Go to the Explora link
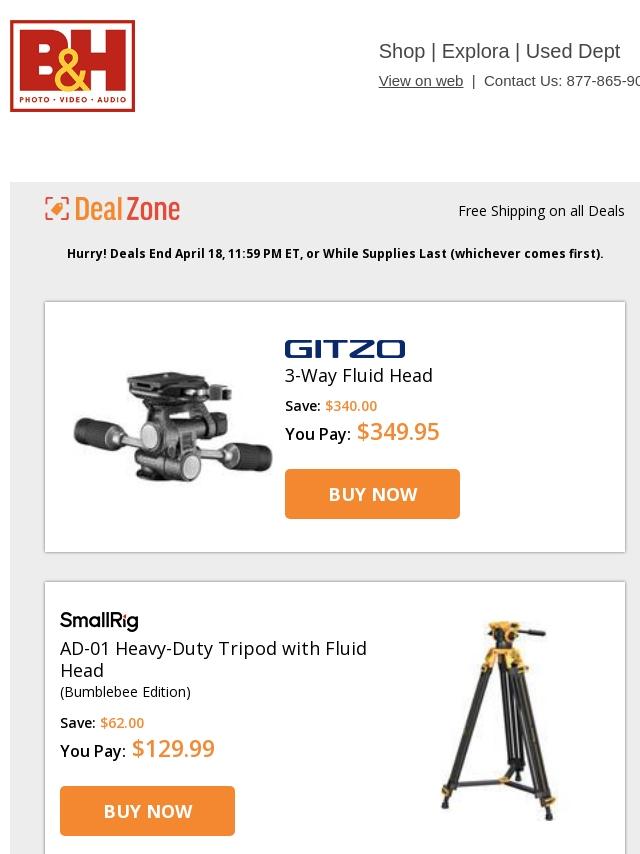Screen dimensions: 640x854 point(475,51)
